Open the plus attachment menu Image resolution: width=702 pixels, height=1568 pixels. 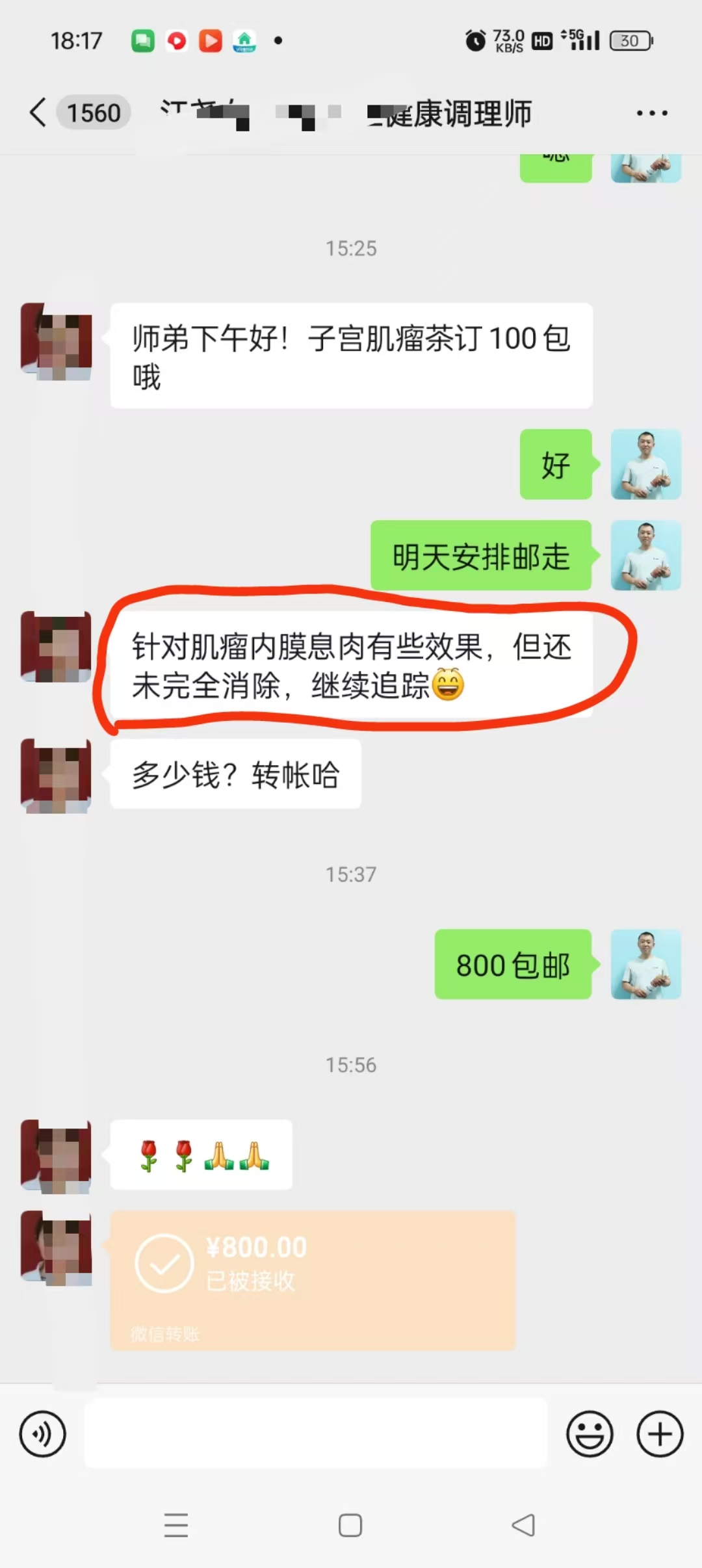(659, 1433)
